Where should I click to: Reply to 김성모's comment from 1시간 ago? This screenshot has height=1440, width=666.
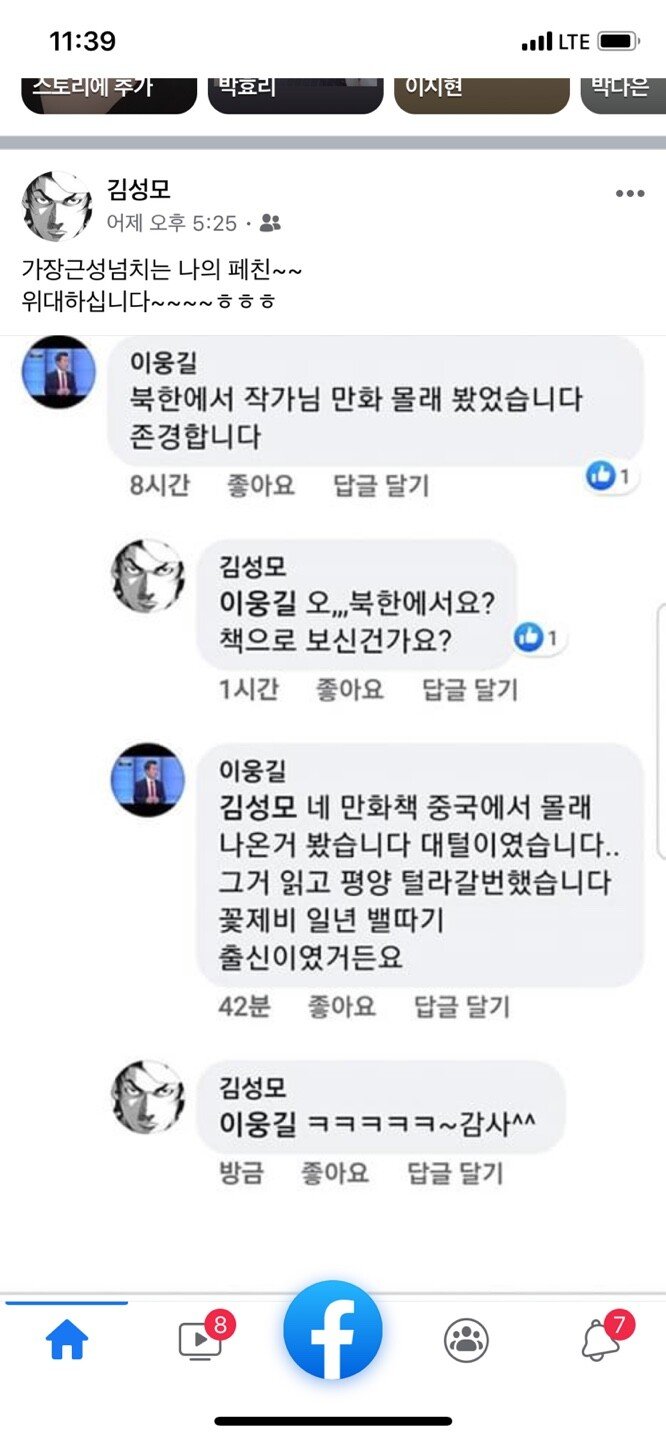pyautogui.click(x=469, y=689)
